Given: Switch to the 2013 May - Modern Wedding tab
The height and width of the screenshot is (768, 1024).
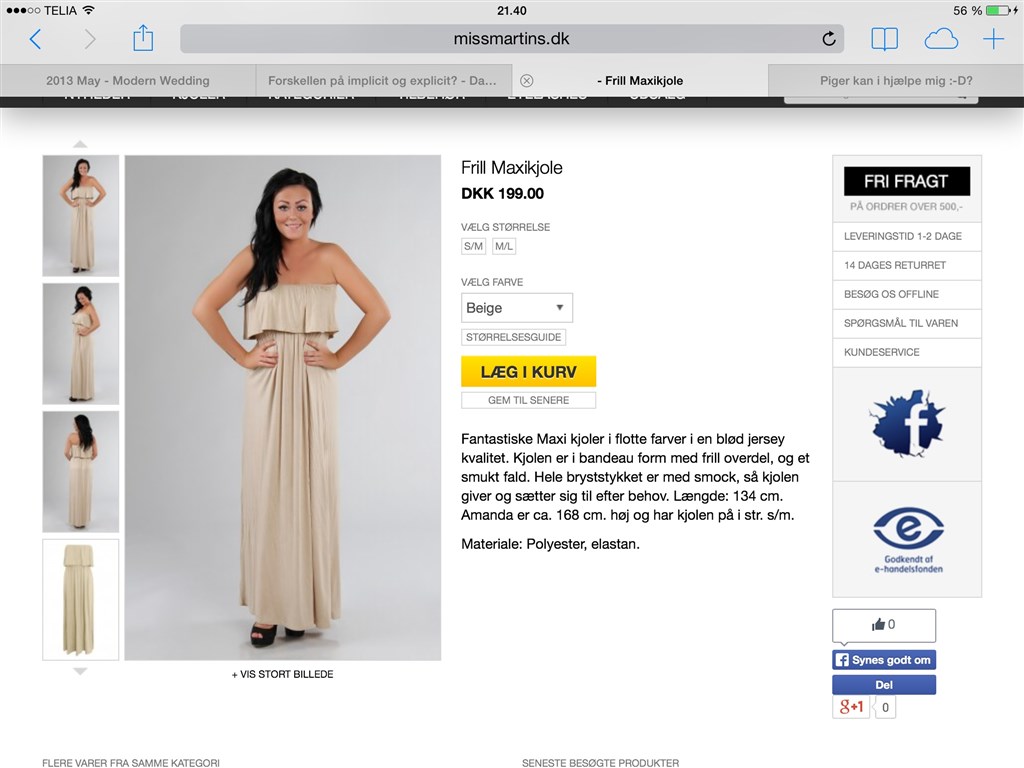Looking at the screenshot, I should [x=128, y=80].
